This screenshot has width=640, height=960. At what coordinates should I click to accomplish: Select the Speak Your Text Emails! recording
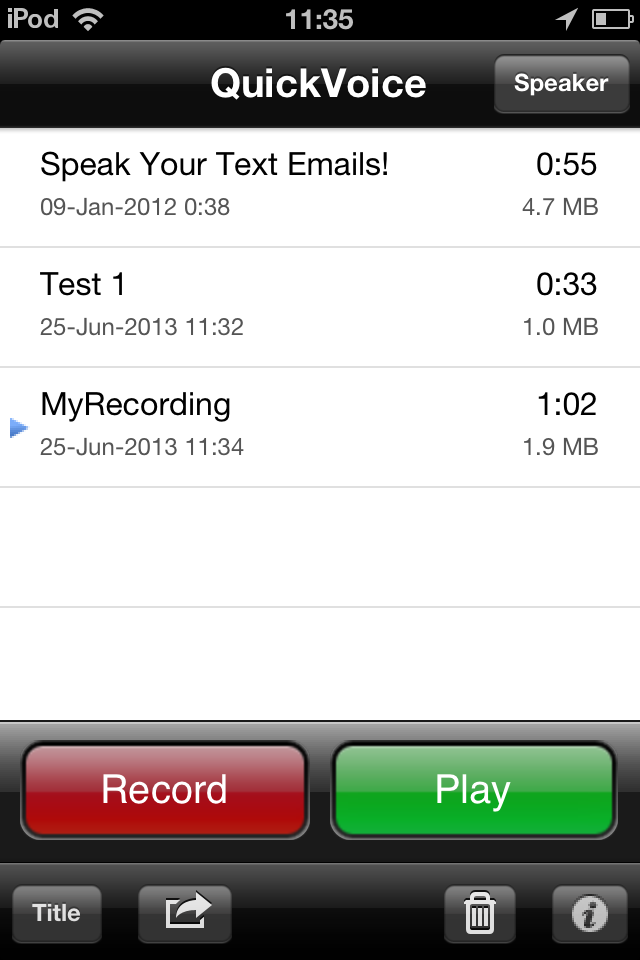coord(319,186)
